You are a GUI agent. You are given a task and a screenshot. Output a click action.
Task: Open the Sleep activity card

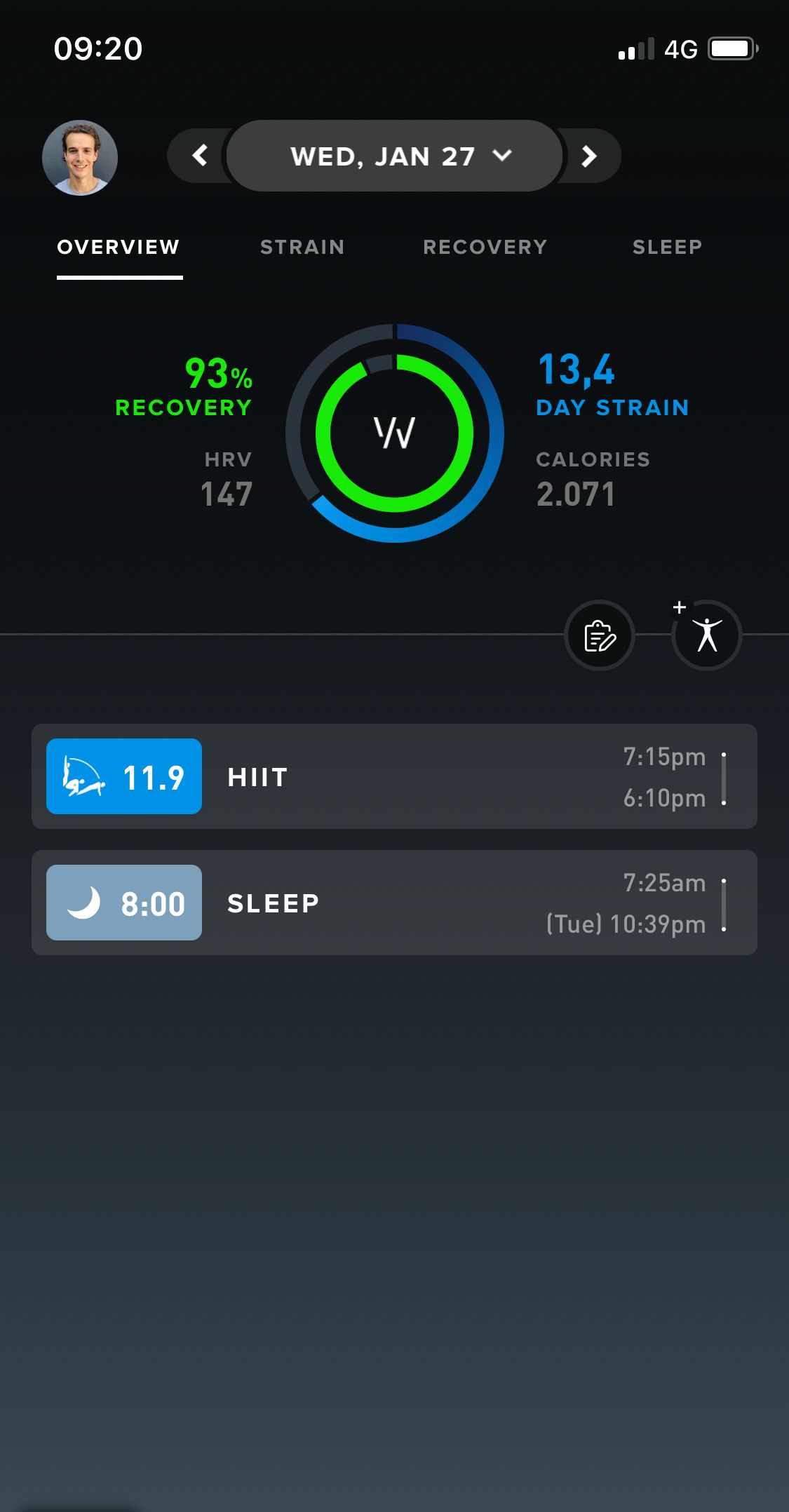[394, 903]
